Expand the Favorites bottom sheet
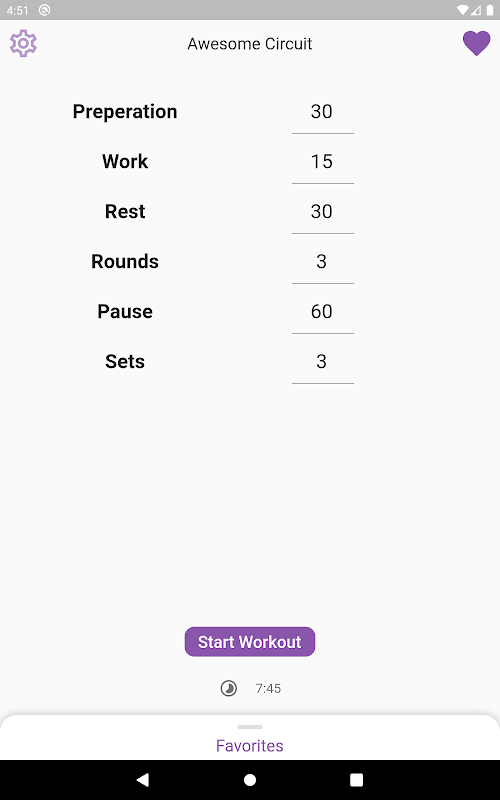 [x=250, y=738]
